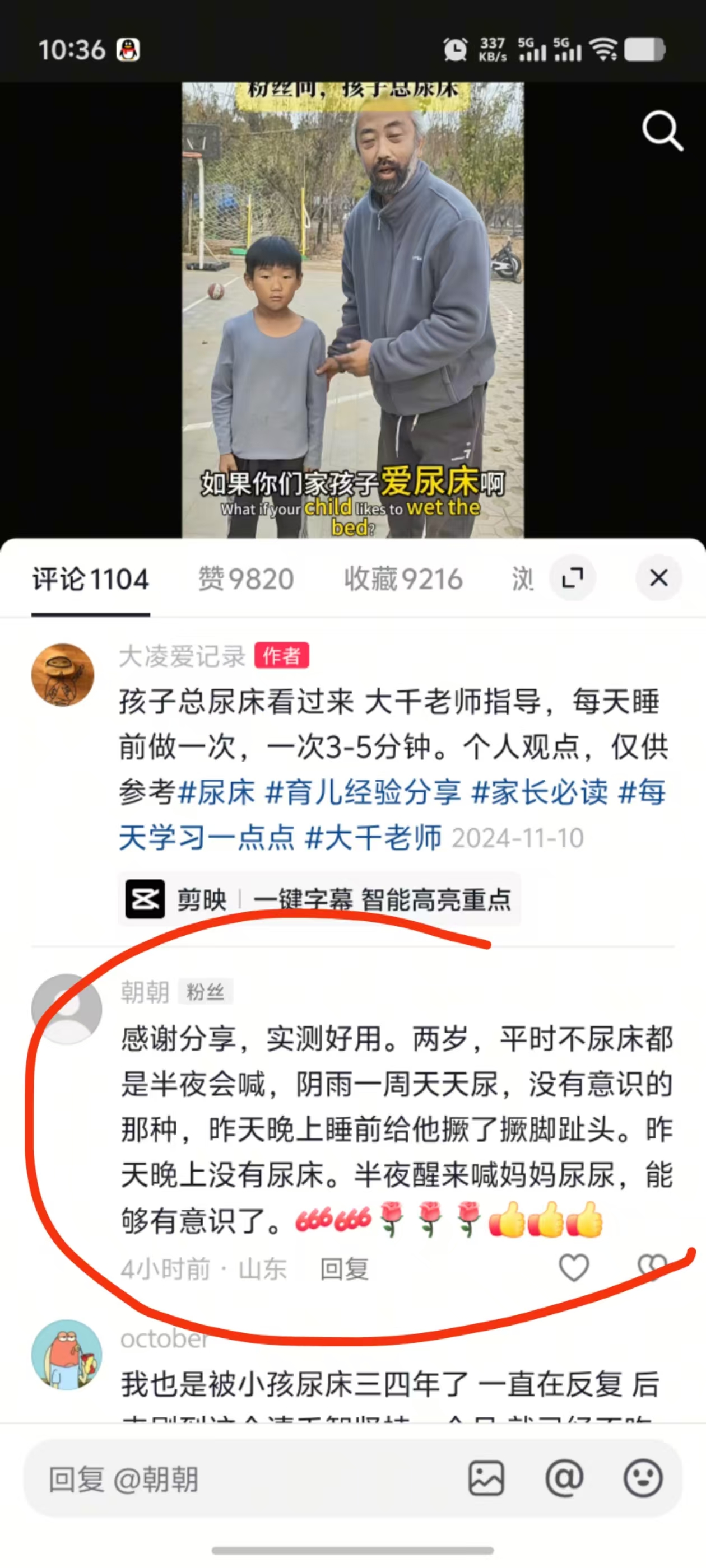The width and height of the screenshot is (706, 1568).
Task: Attach an image to the reply
Action: (485, 1478)
